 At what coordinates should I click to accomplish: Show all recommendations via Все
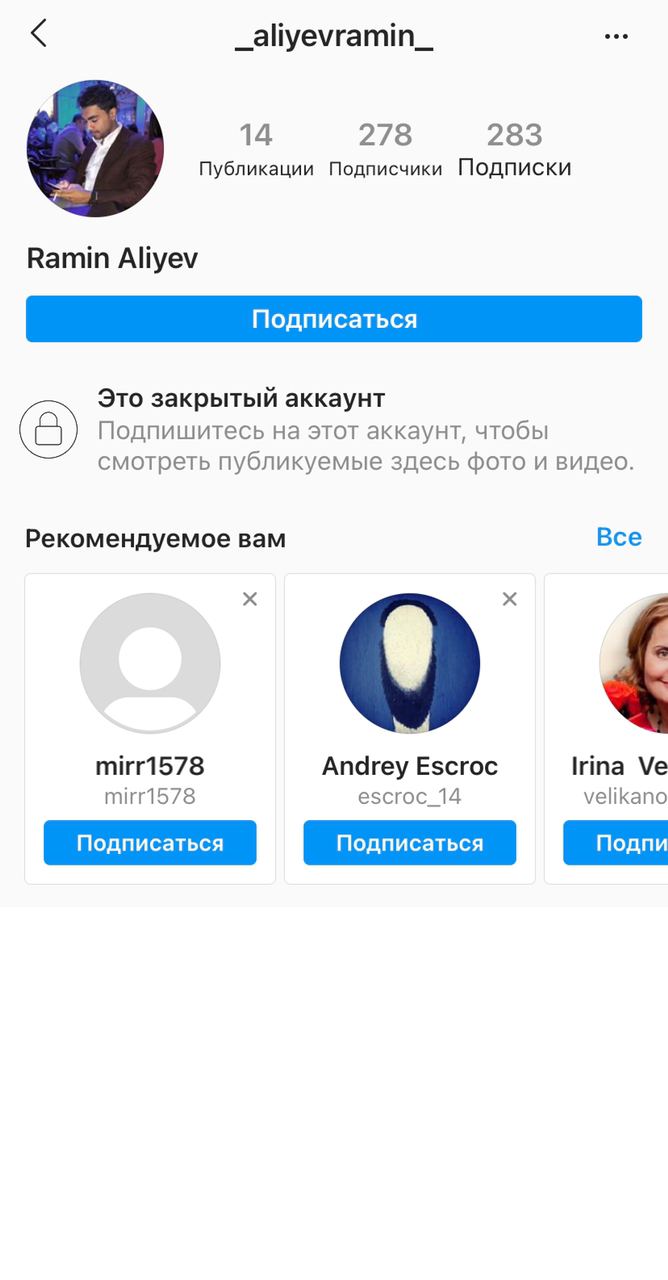coord(618,537)
